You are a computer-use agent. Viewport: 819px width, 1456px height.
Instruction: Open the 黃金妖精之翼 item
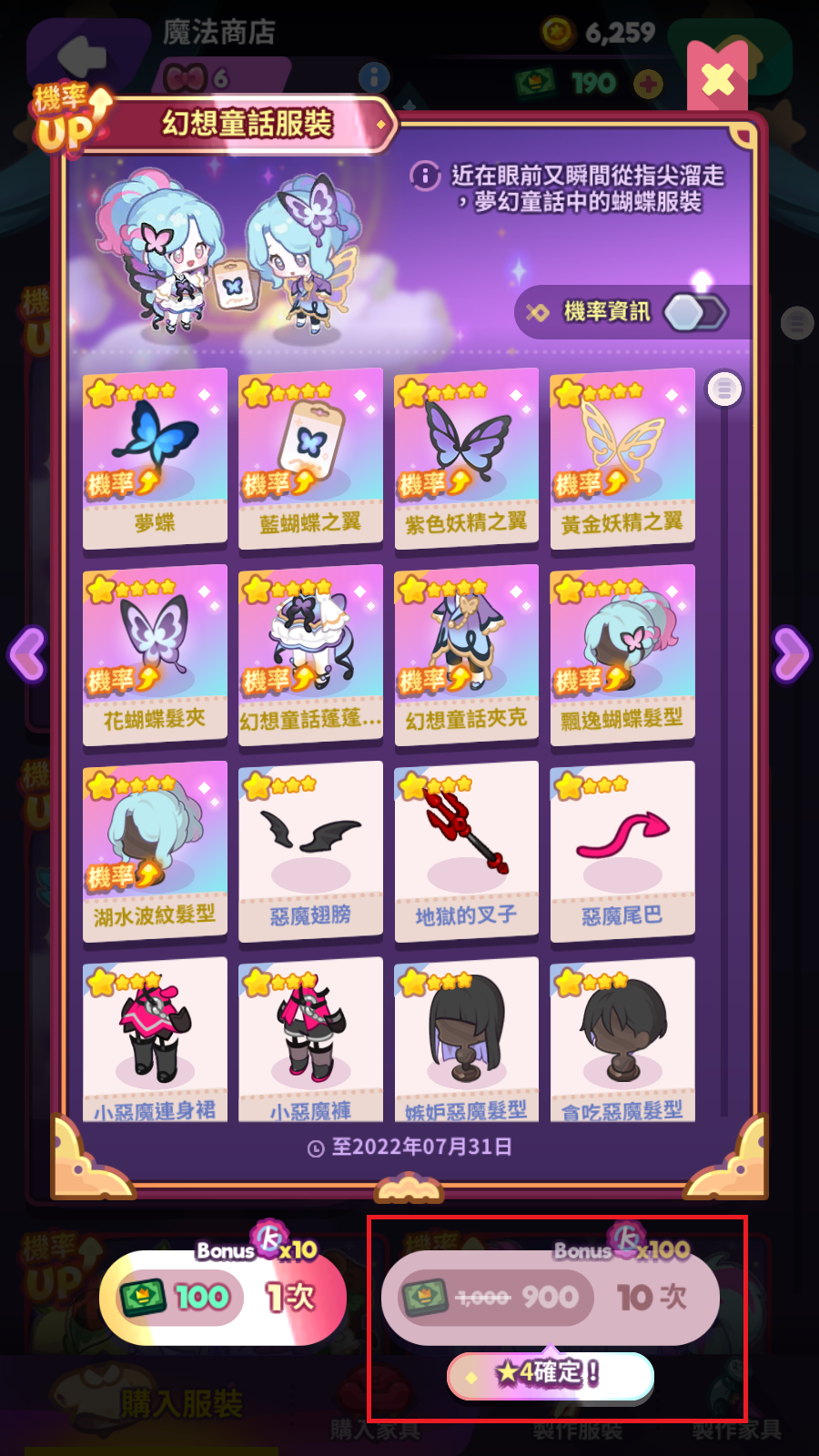[622, 460]
